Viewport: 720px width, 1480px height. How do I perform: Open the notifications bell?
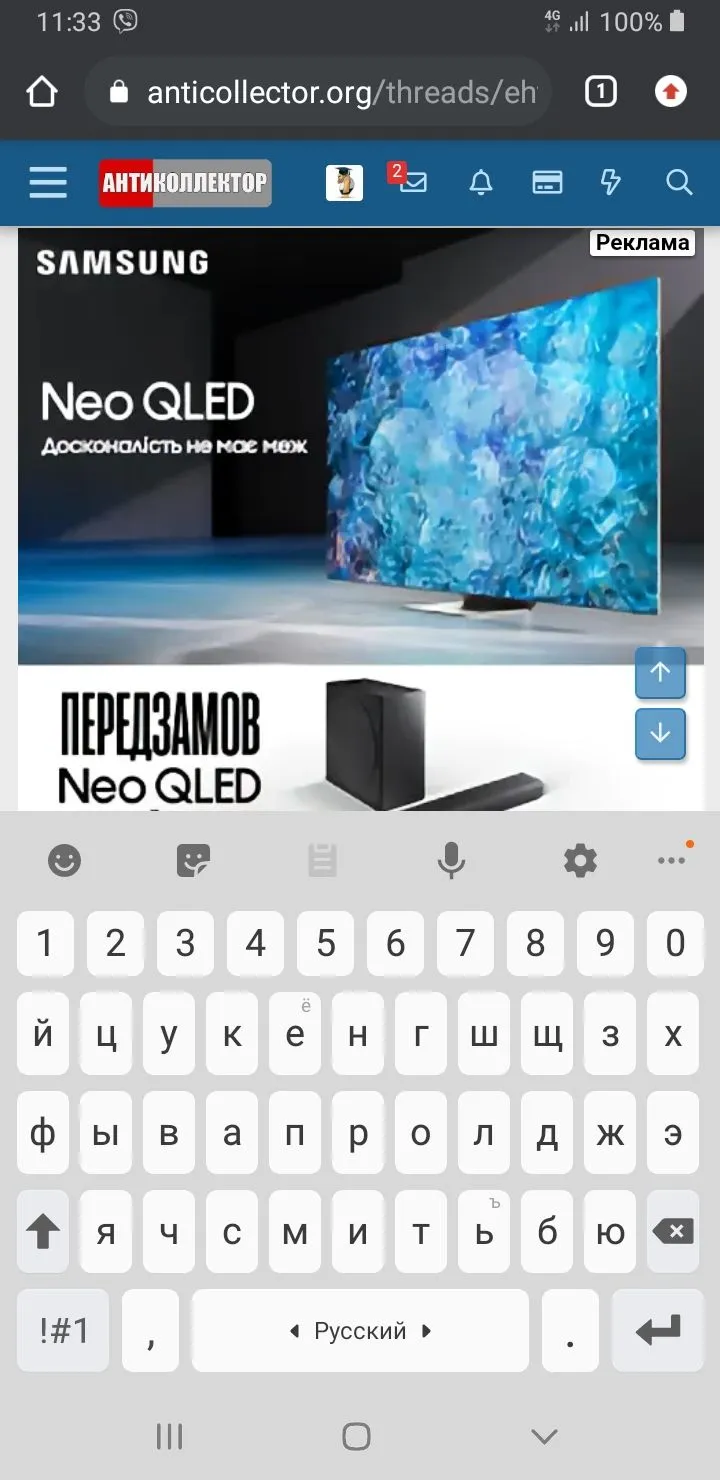[481, 183]
